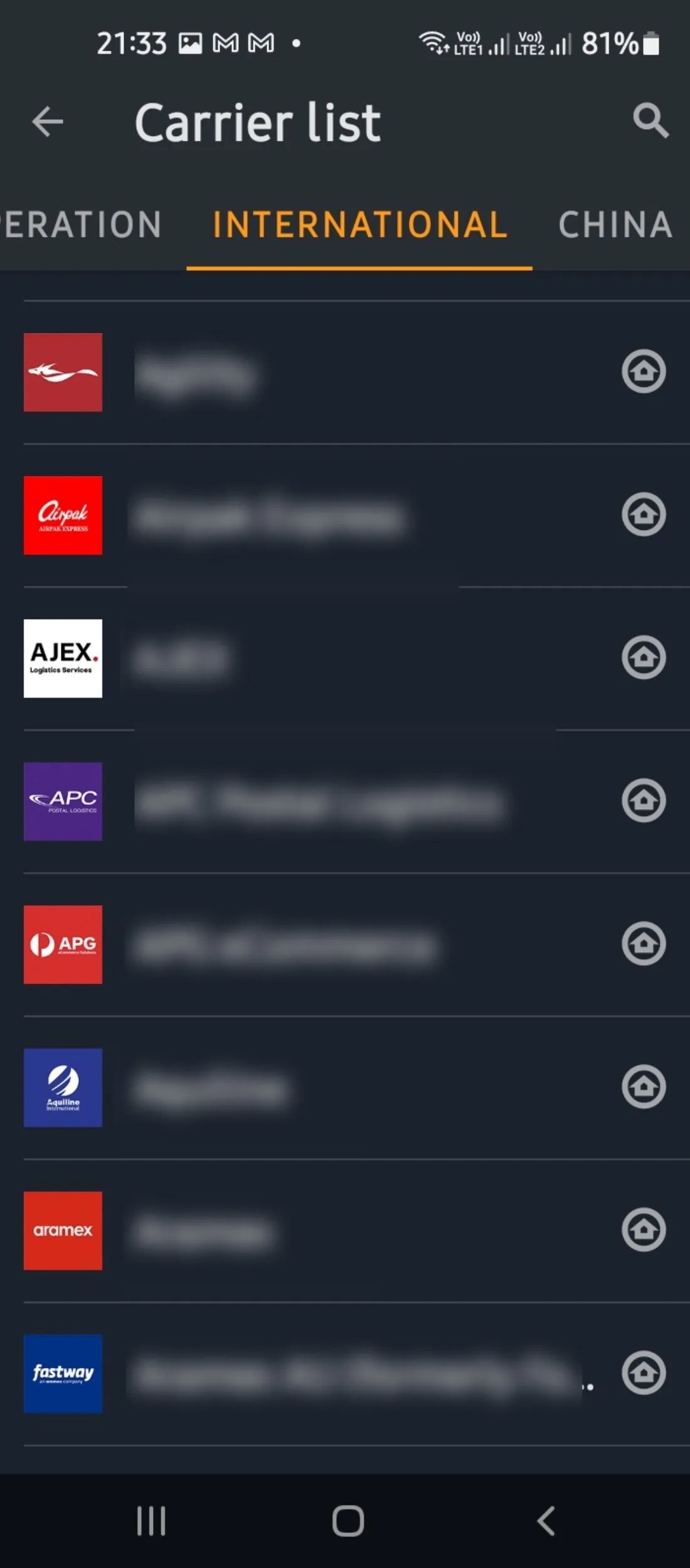
Task: Open the search function
Action: pos(651,120)
